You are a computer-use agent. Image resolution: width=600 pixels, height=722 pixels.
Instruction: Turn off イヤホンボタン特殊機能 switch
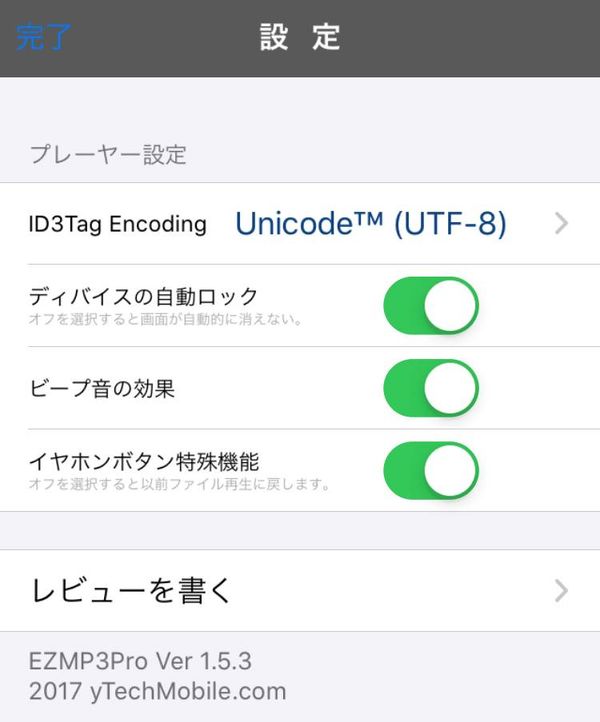click(x=431, y=471)
